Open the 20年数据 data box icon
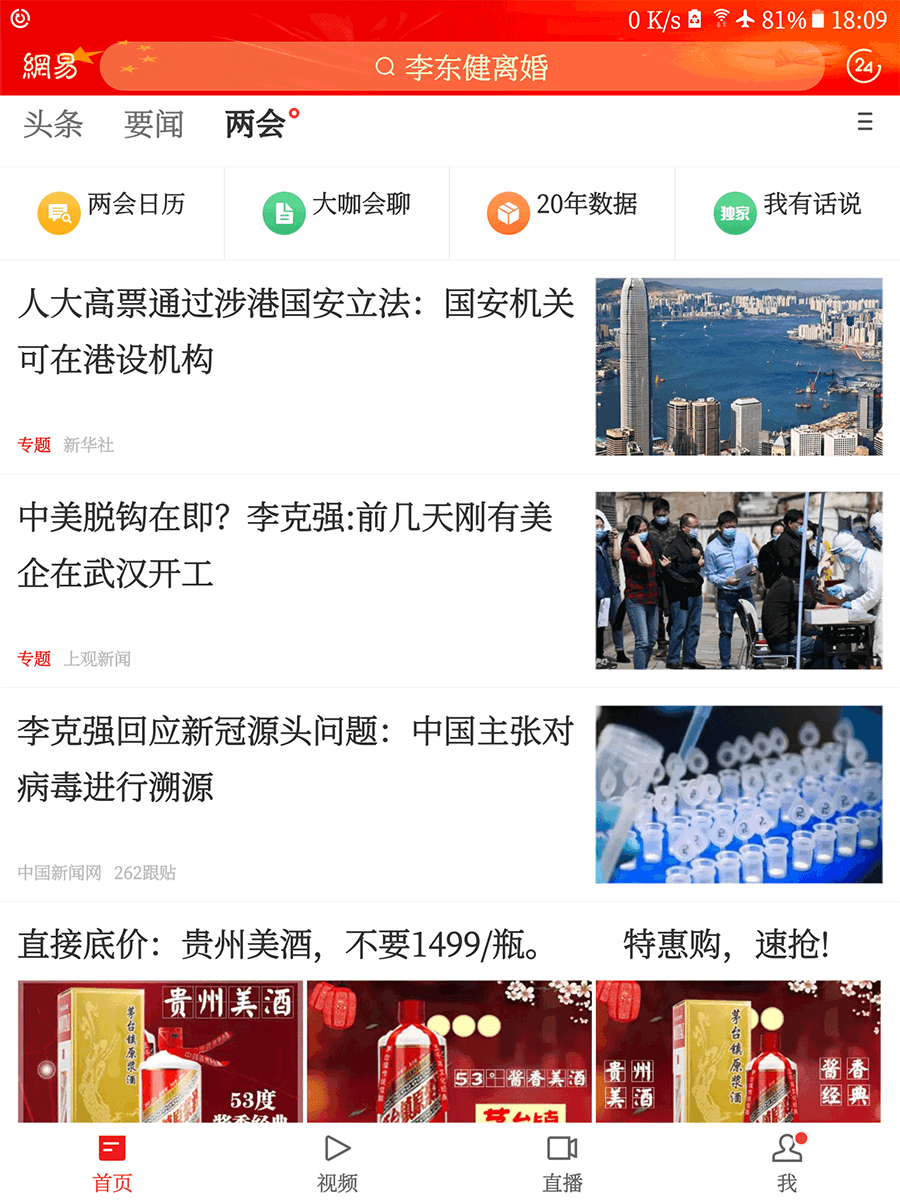Image resolution: width=900 pixels, height=1200 pixels. pos(508,213)
